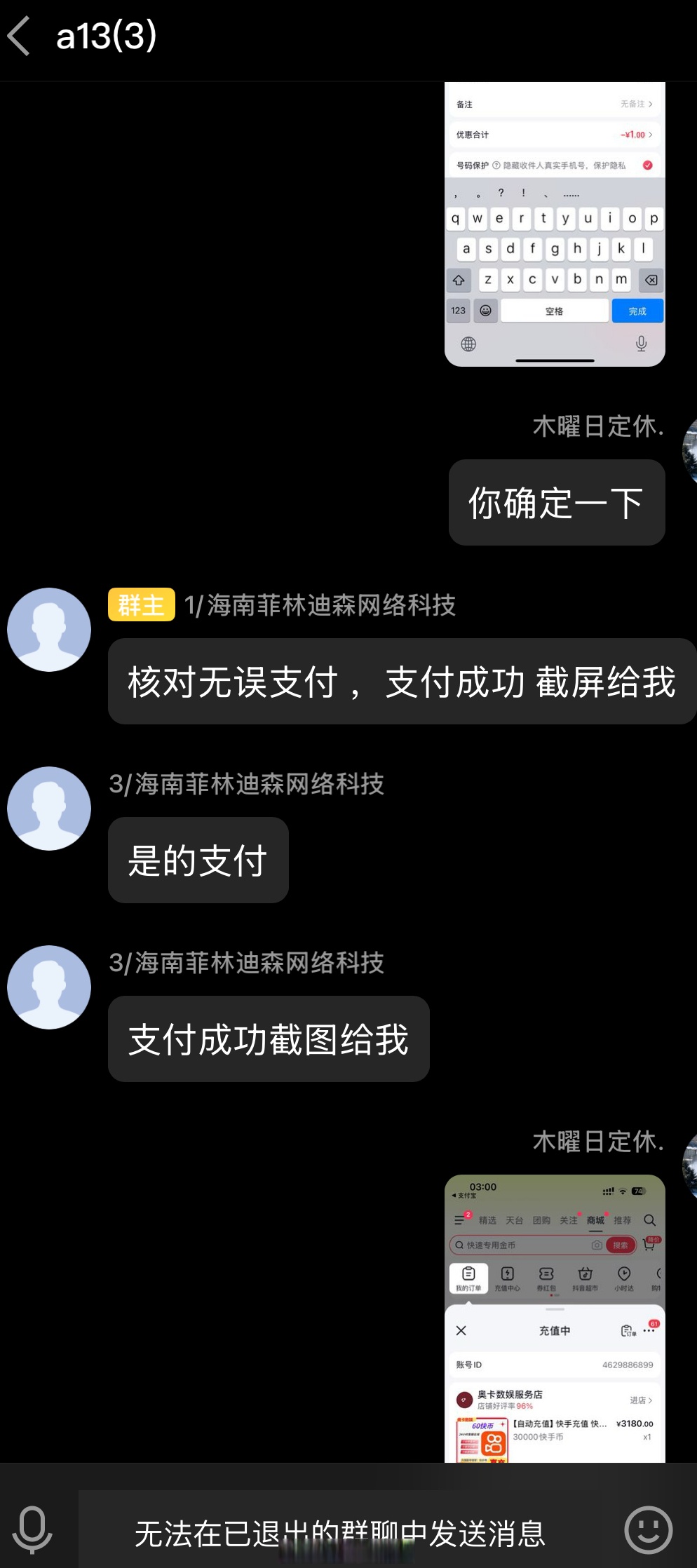Tap the voice input microphone icon
The image size is (697, 1568).
coord(32,1530)
